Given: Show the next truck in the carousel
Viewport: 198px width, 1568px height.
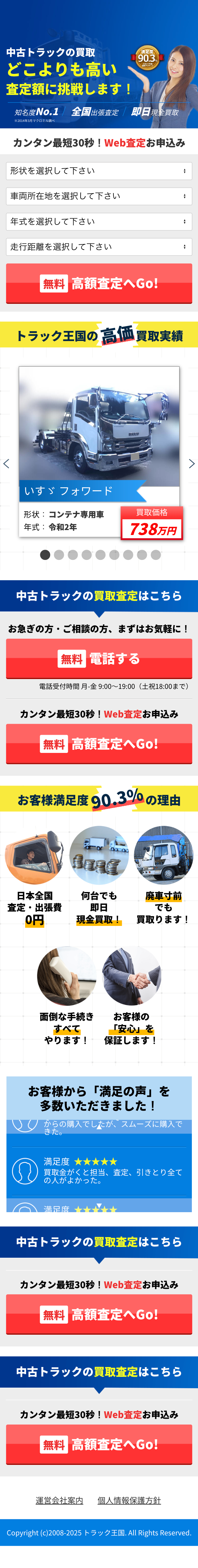Looking at the screenshot, I should tap(191, 464).
